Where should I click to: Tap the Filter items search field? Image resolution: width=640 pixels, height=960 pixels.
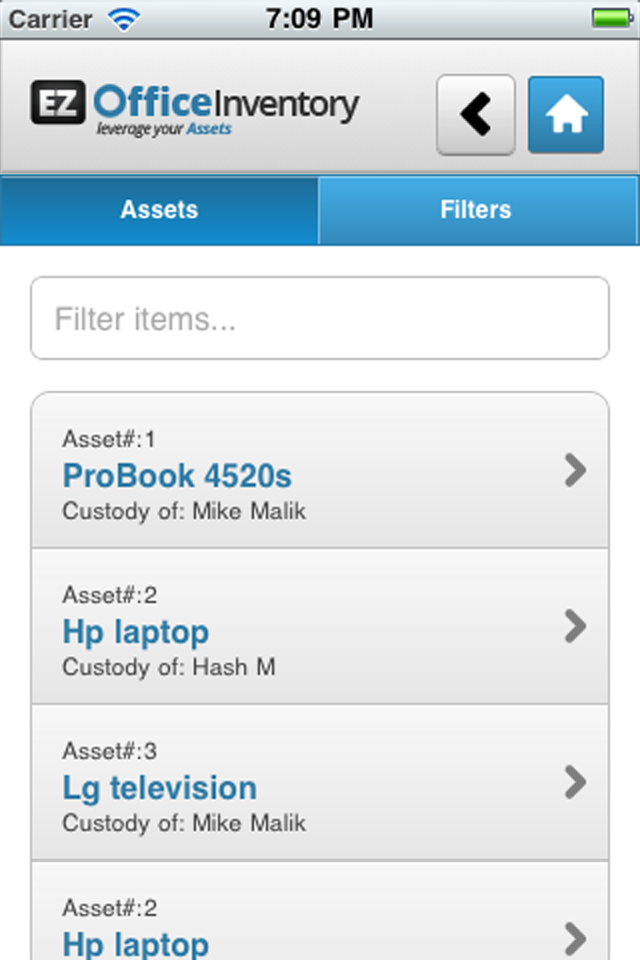click(x=320, y=319)
